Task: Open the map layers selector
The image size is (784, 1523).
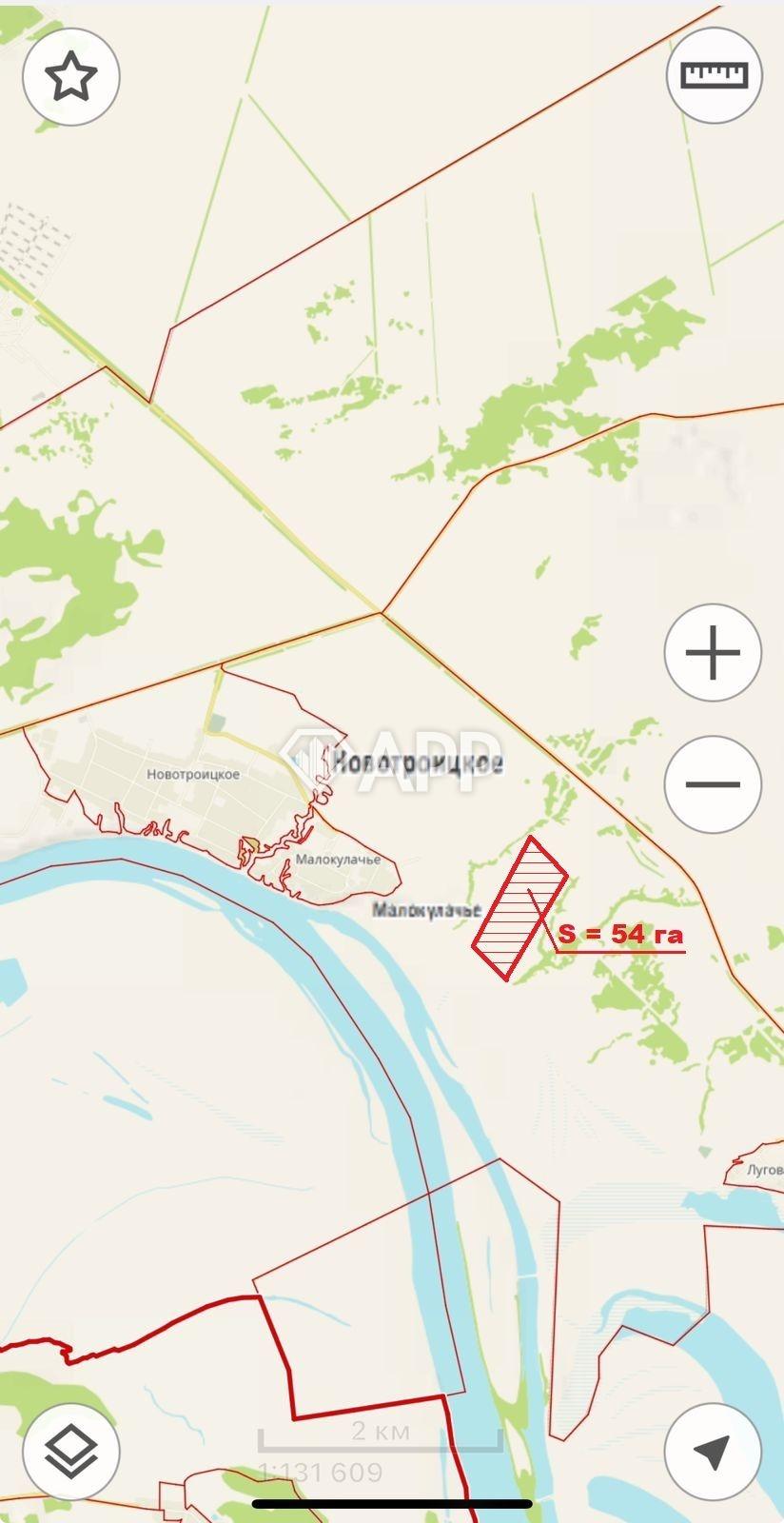Action: coord(71,1452)
